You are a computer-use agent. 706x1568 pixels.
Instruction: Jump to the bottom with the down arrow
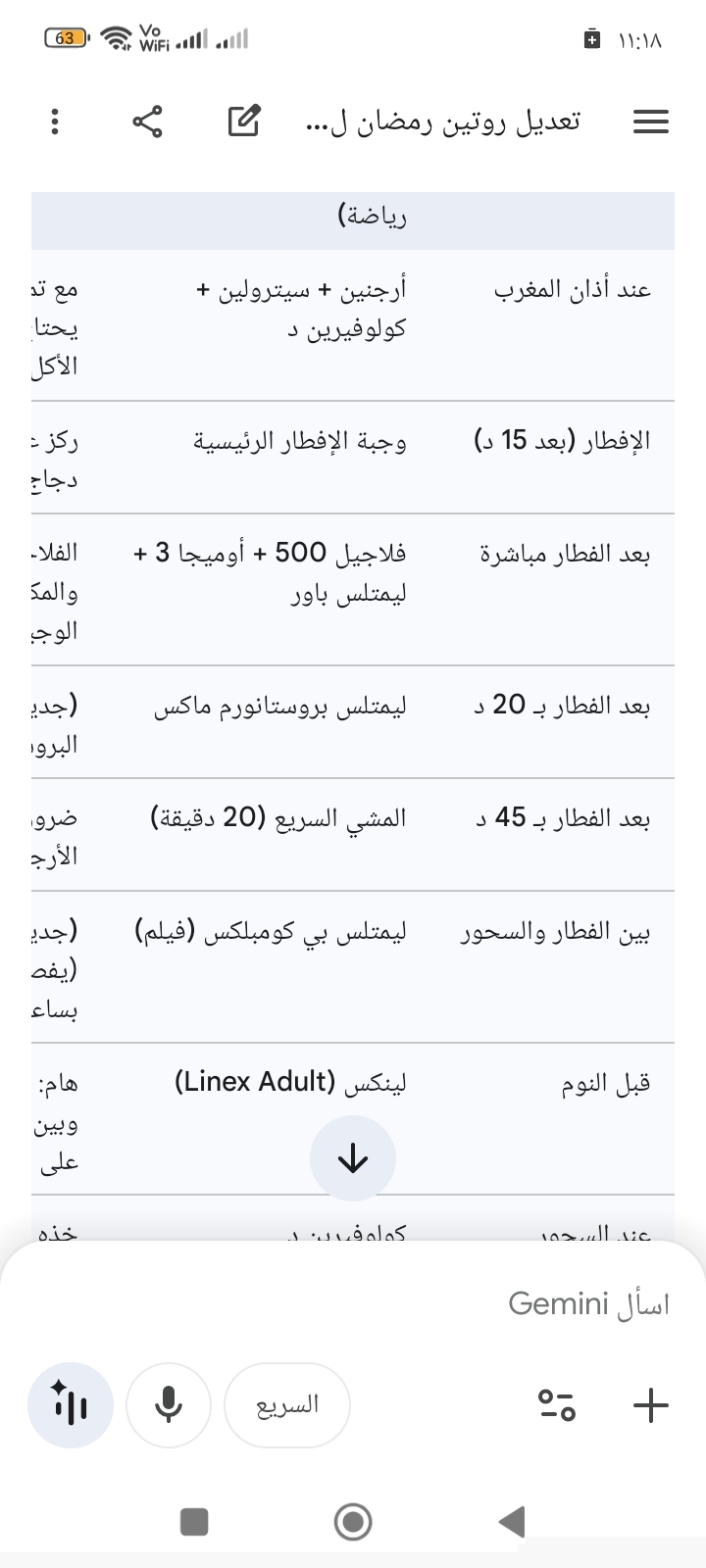tap(353, 1158)
